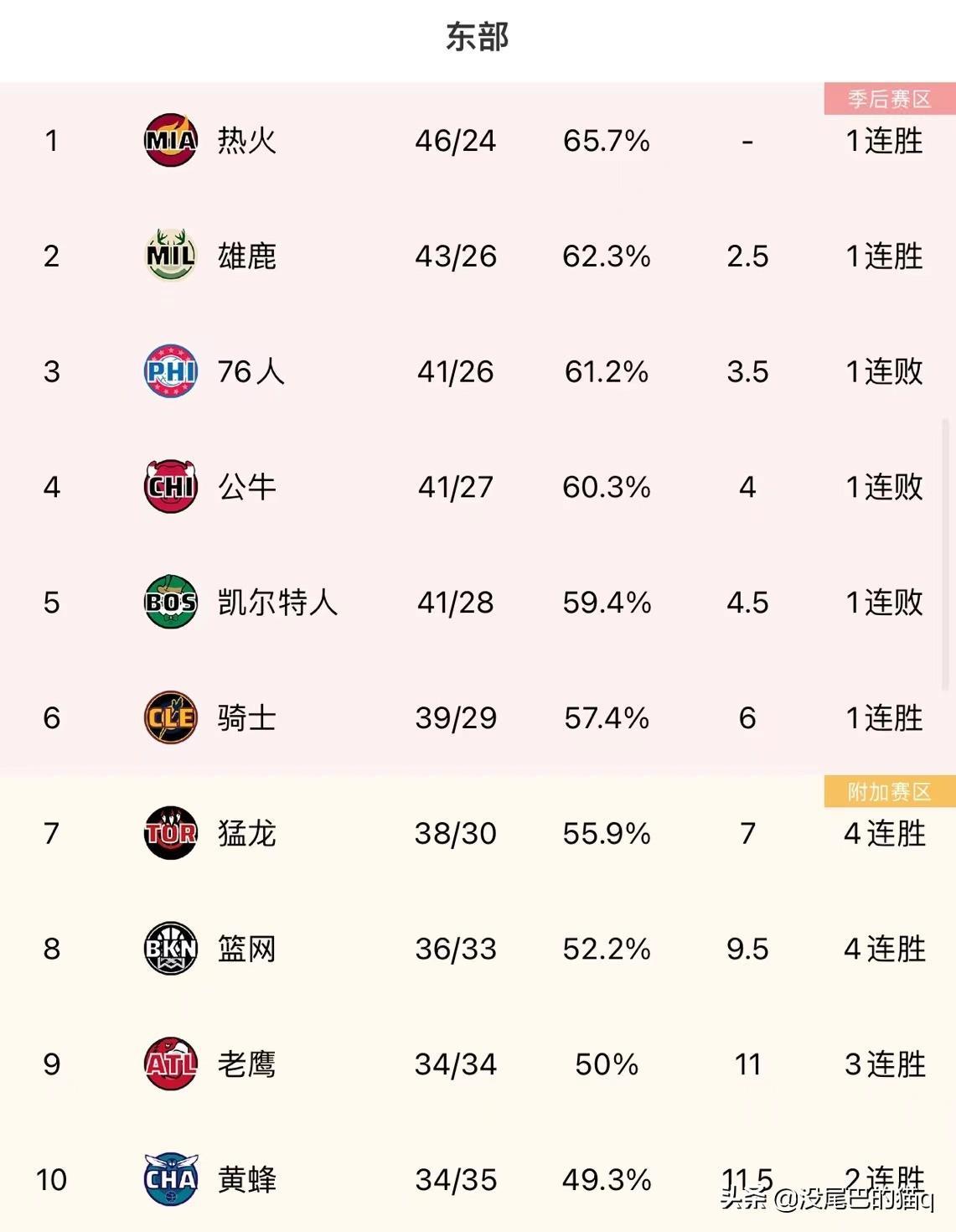Image resolution: width=956 pixels, height=1232 pixels.
Task: Open the 热火 team row
Action: 478,140
